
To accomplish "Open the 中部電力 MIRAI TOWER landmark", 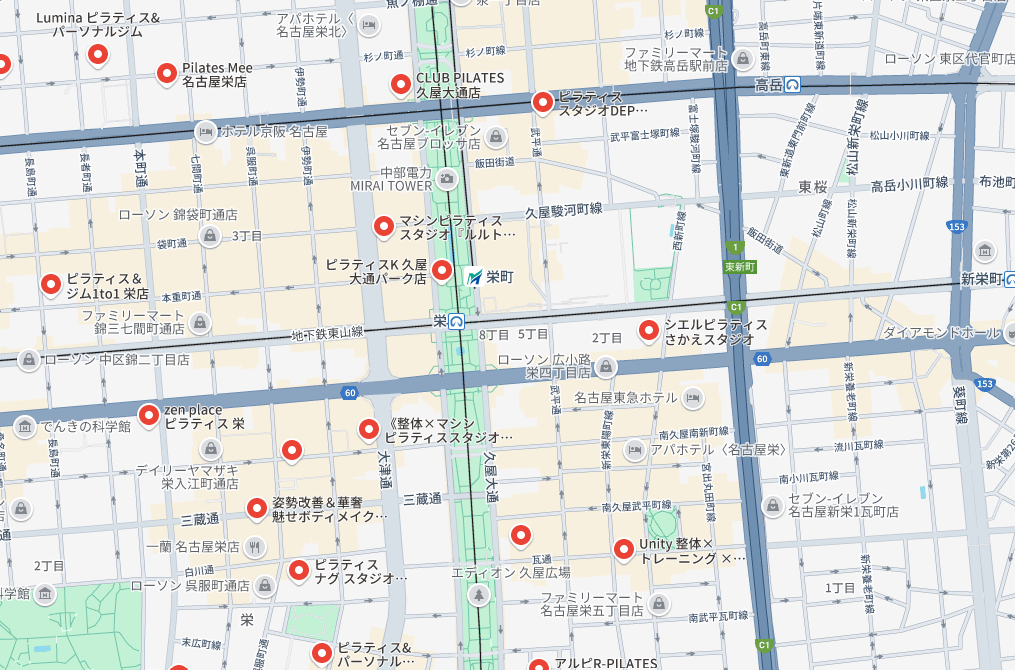I will (446, 179).
